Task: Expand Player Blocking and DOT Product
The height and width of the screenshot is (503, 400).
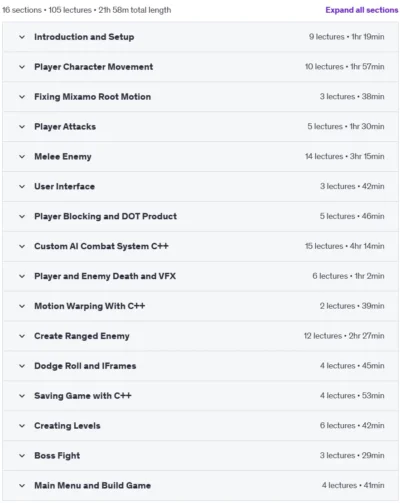Action: [x=200, y=216]
